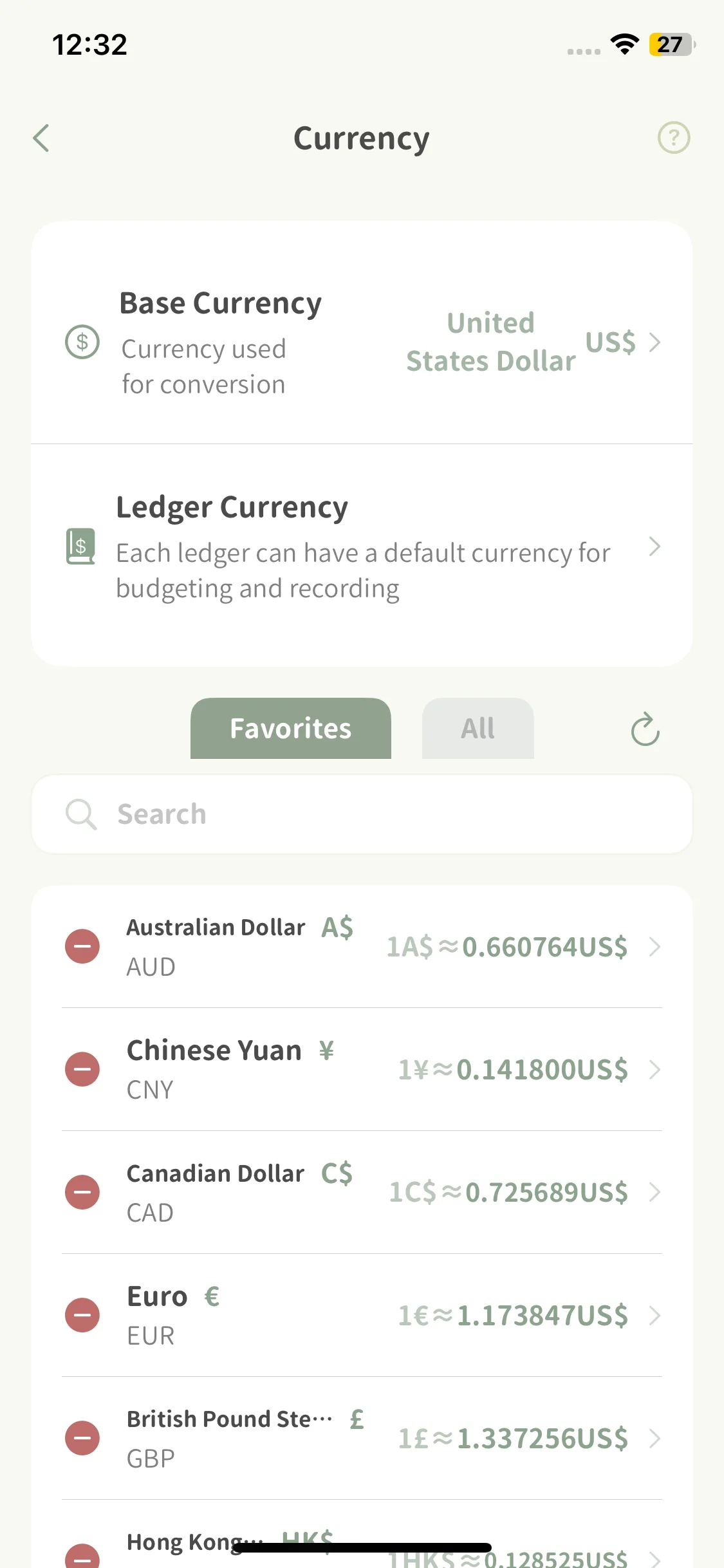Screen dimensions: 724x1568
Task: Open the Chinese Yuan exchange rate
Action: pos(515,1070)
